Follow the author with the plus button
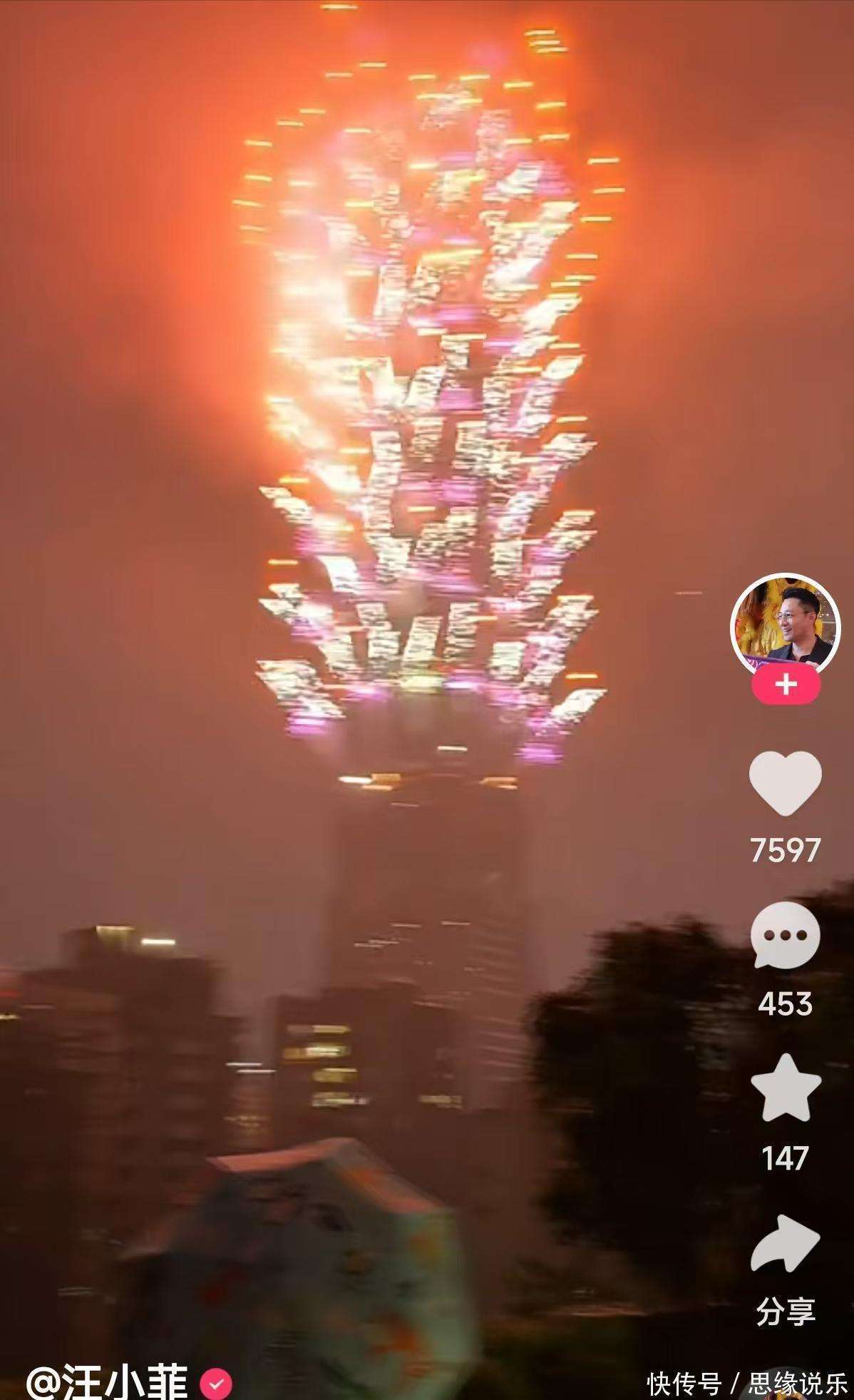Image resolution: width=854 pixels, height=1400 pixels. [x=786, y=686]
